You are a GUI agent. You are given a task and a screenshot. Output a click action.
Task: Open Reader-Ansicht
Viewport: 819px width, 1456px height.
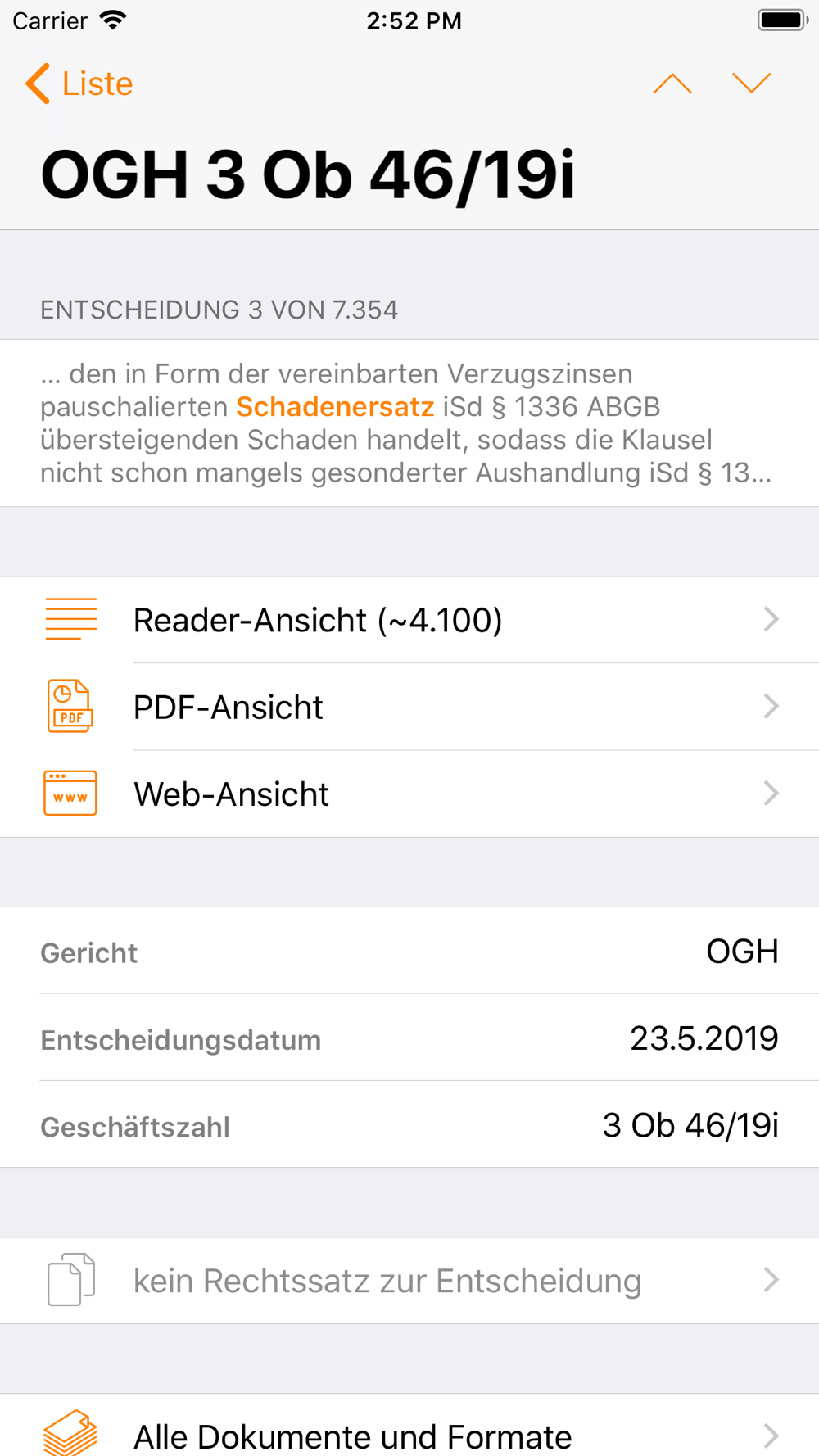click(x=409, y=620)
